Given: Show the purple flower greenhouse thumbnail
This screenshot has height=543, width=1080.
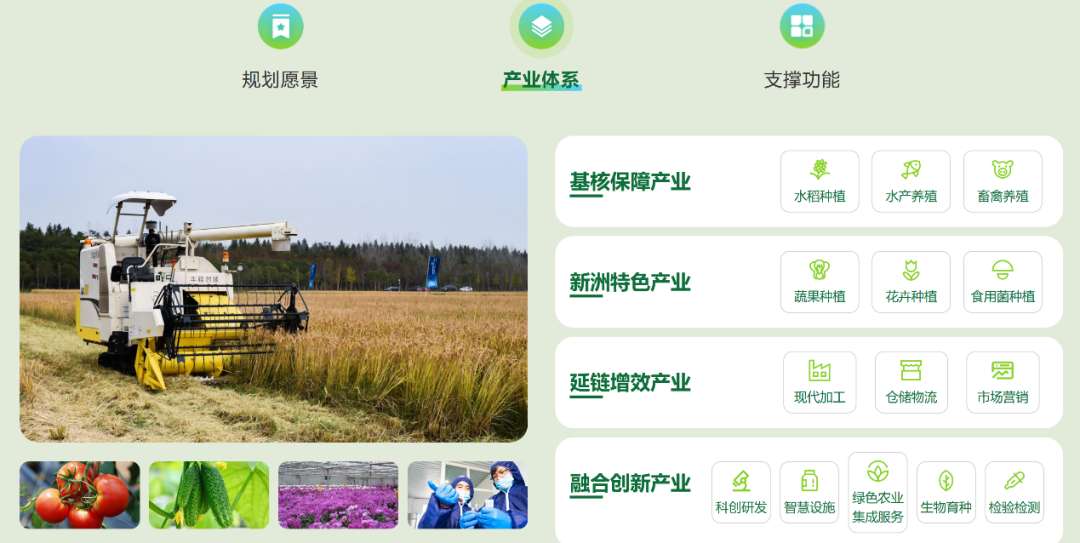Looking at the screenshot, I should pos(338,495).
